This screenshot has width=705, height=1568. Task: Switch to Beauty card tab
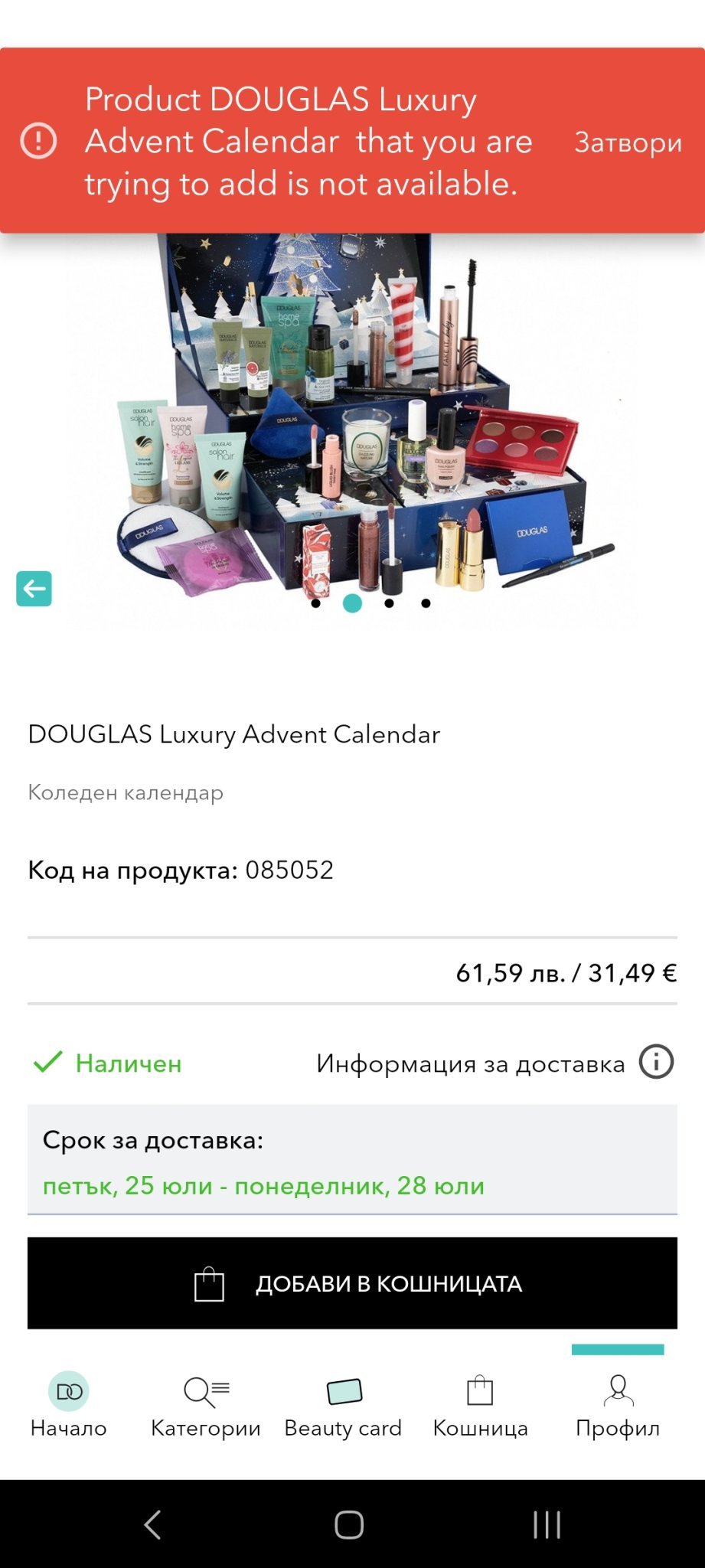coord(343,1405)
